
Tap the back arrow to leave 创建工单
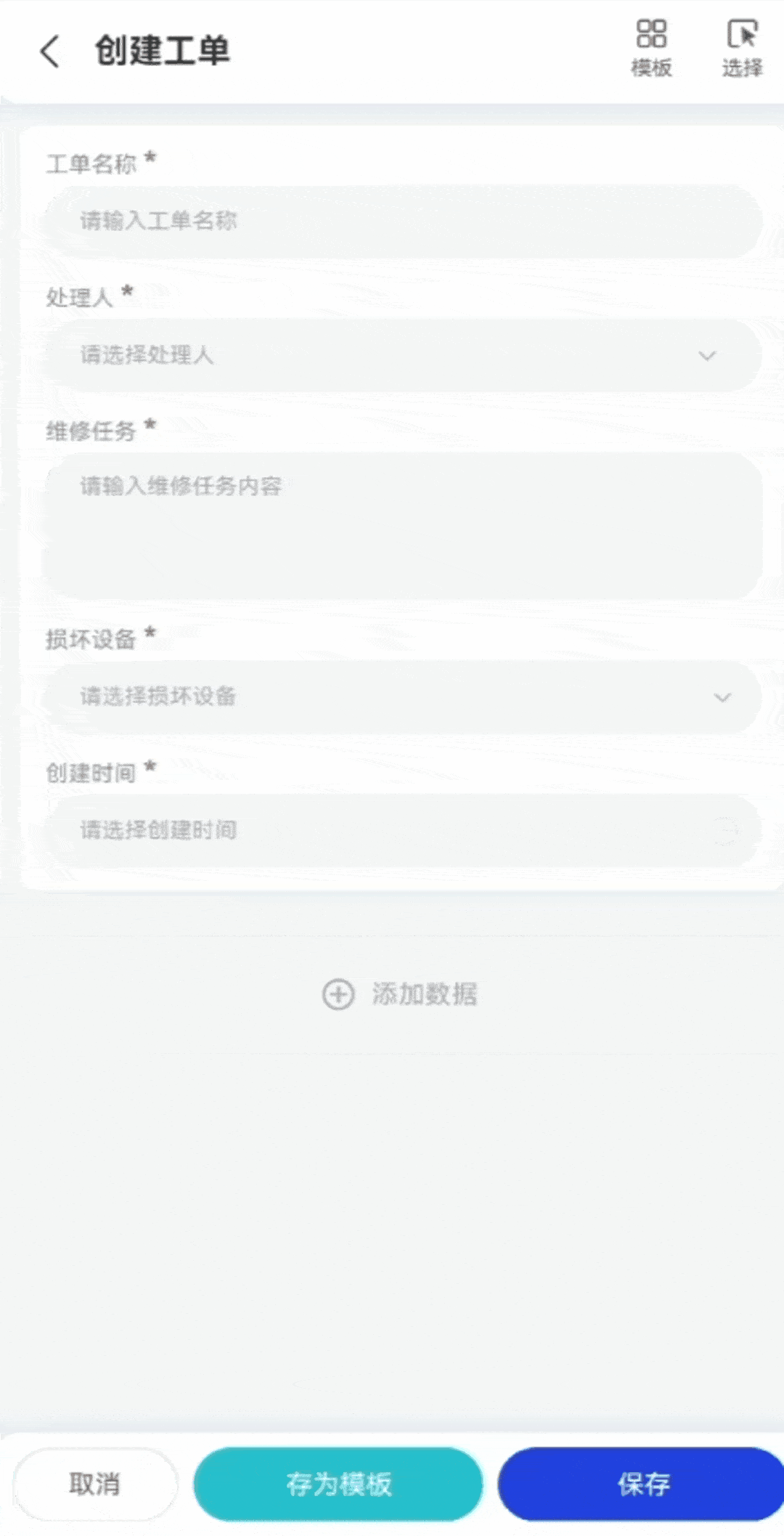click(48, 52)
